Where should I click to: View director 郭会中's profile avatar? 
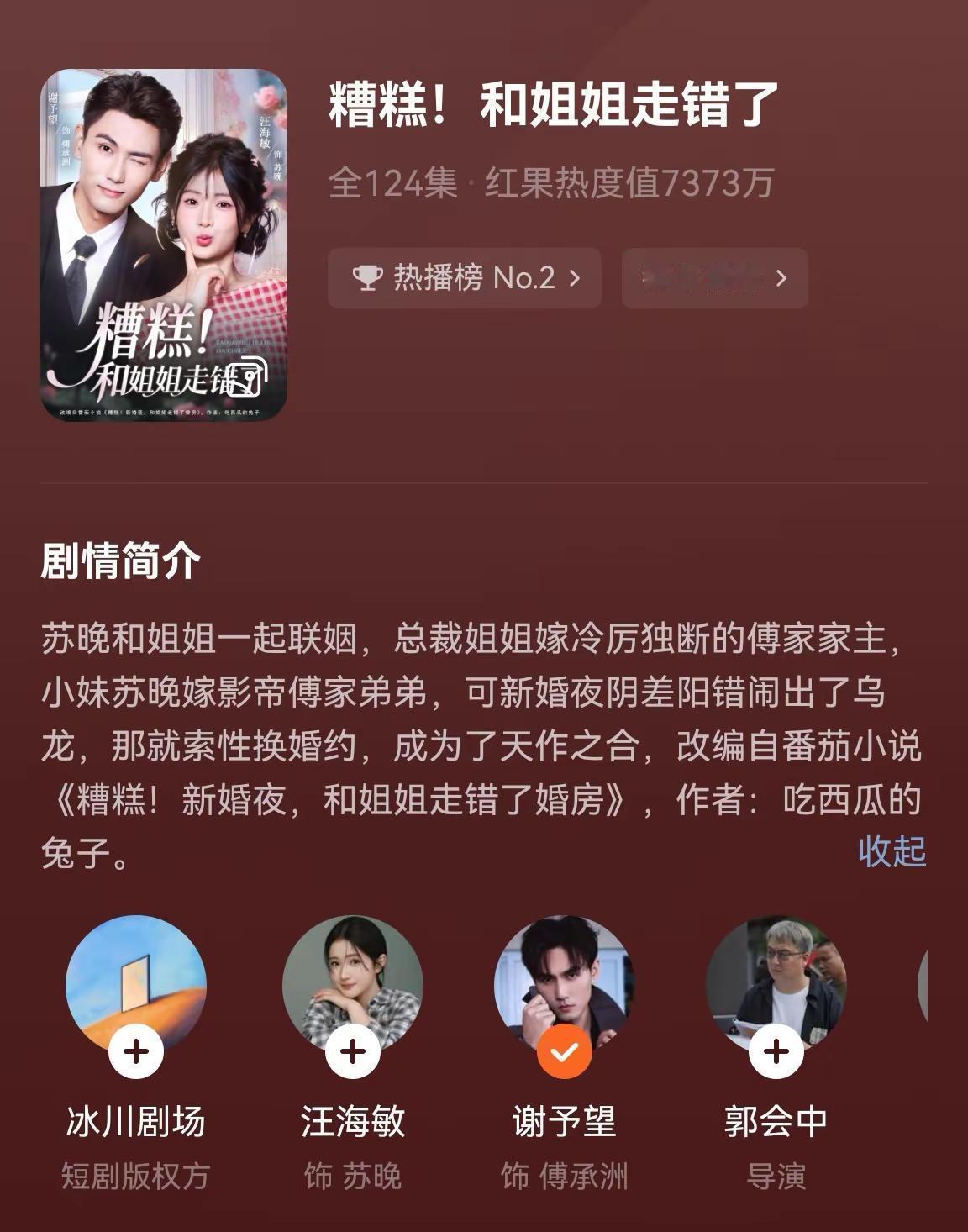tap(776, 975)
